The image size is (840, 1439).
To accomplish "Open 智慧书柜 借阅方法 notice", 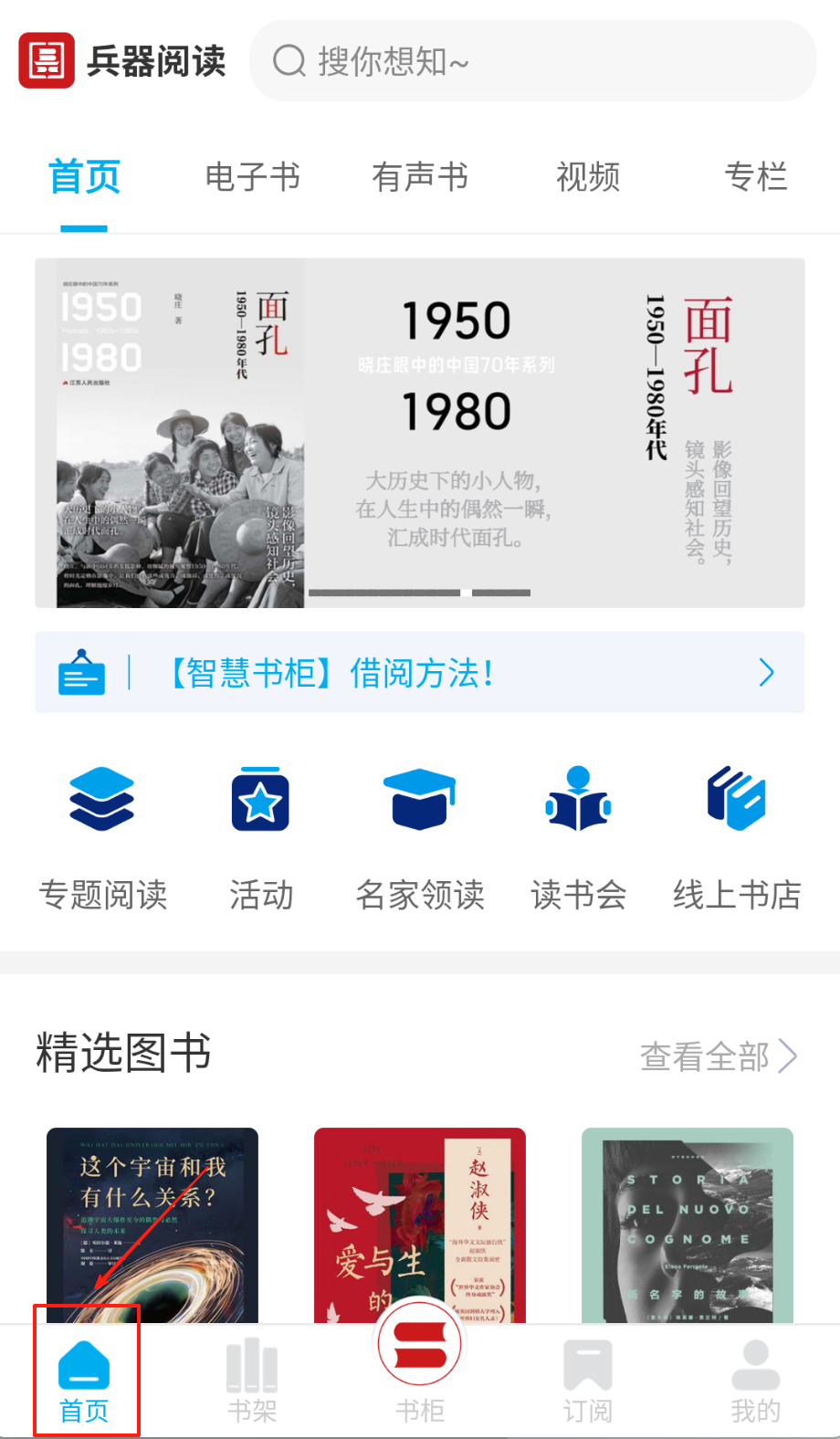I will (x=420, y=673).
